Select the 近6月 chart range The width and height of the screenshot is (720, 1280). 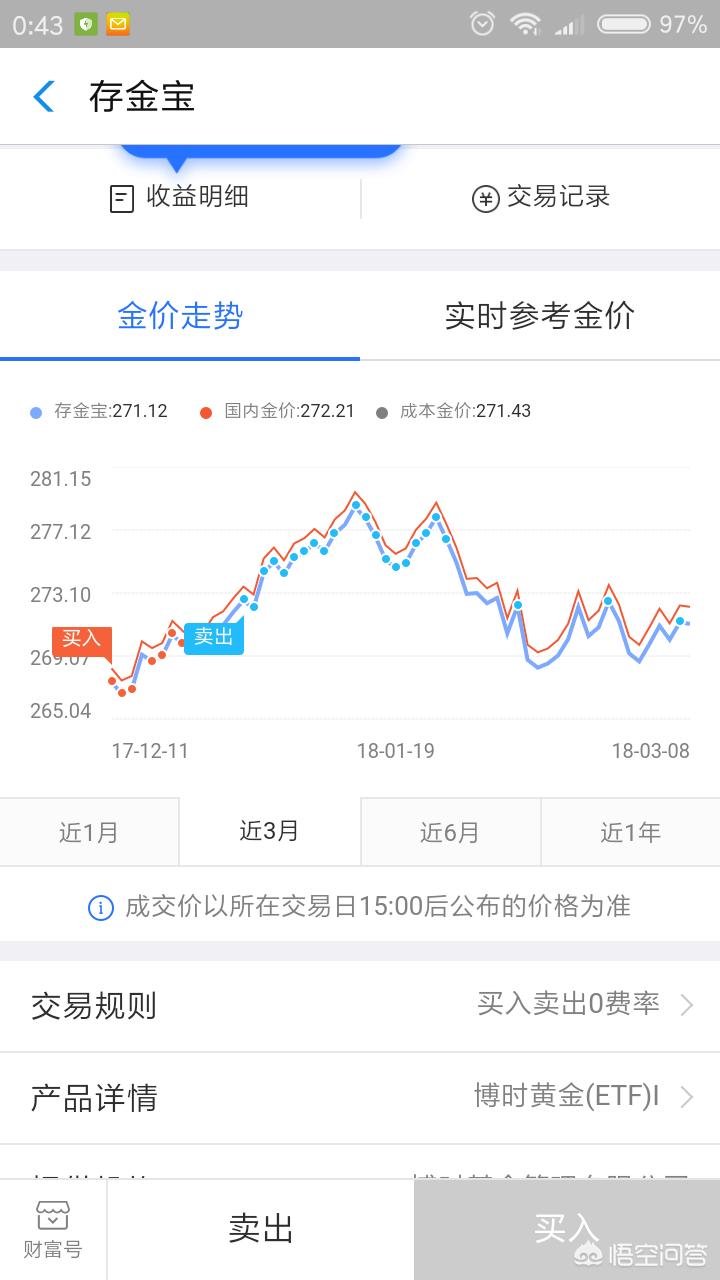pyautogui.click(x=450, y=832)
